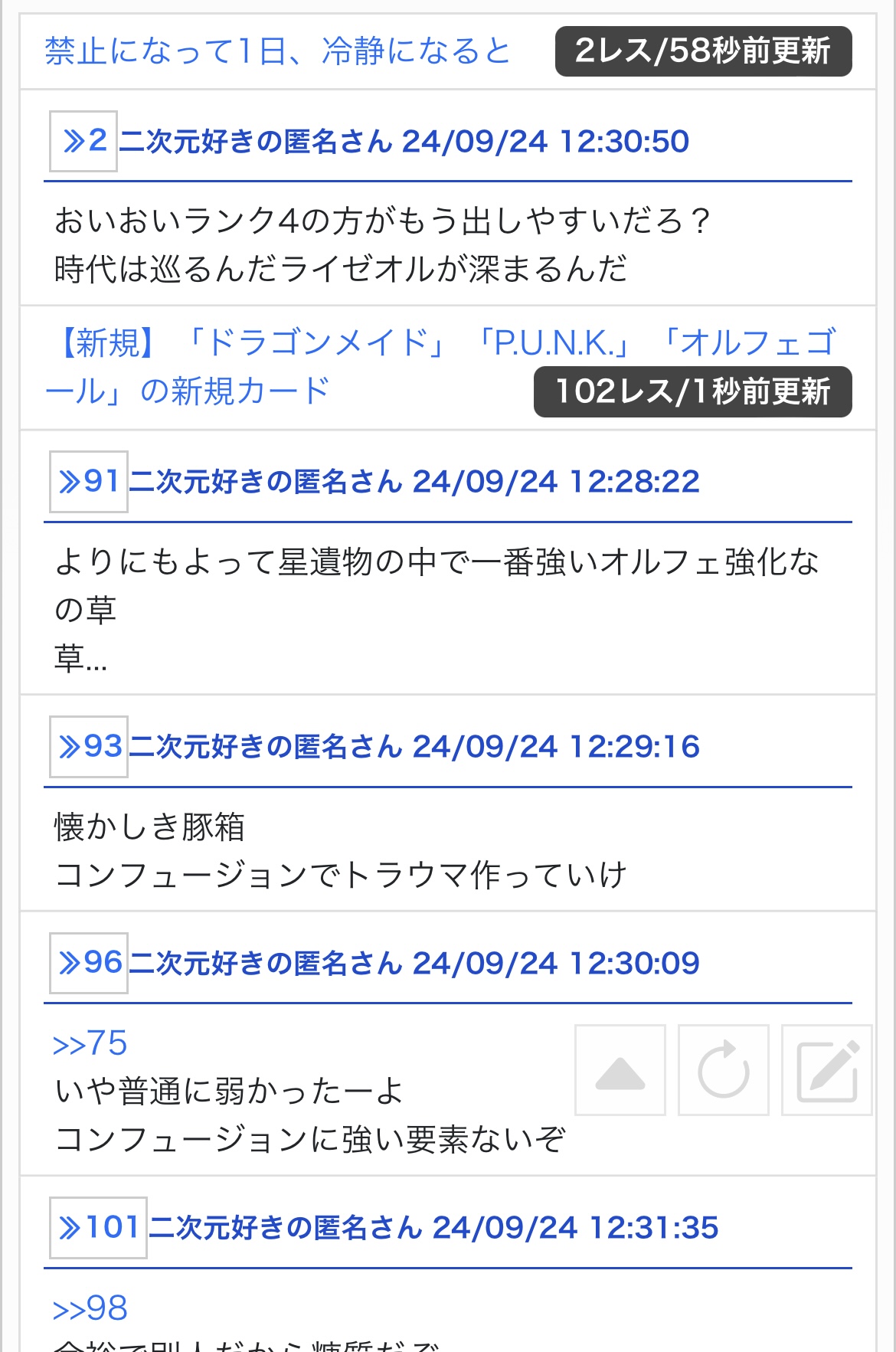Open the ドラゴンメイド P.U.N.K. オルフェゴール new cards thread

pos(440,367)
